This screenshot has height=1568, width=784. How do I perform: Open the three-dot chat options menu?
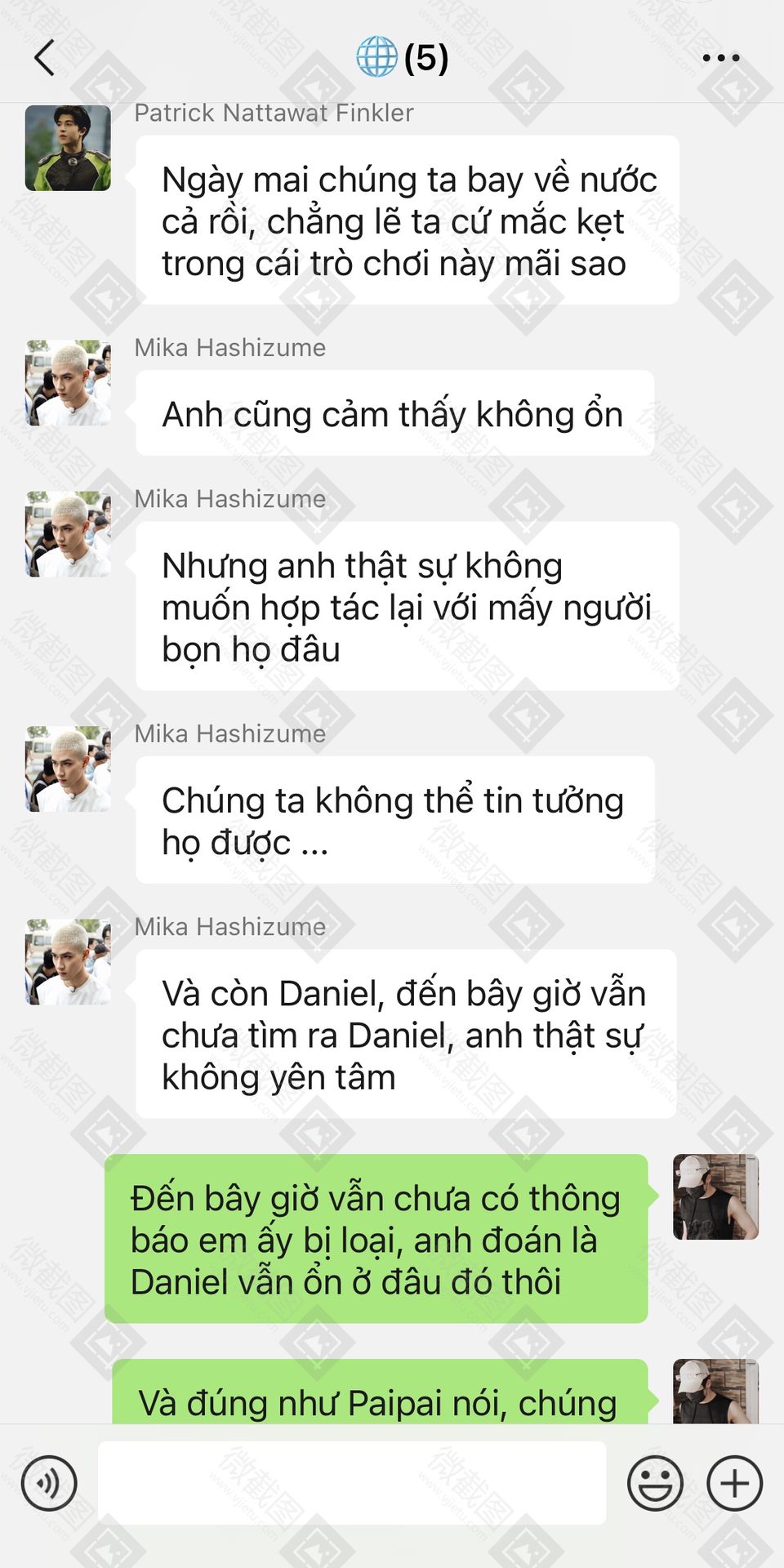tap(721, 58)
